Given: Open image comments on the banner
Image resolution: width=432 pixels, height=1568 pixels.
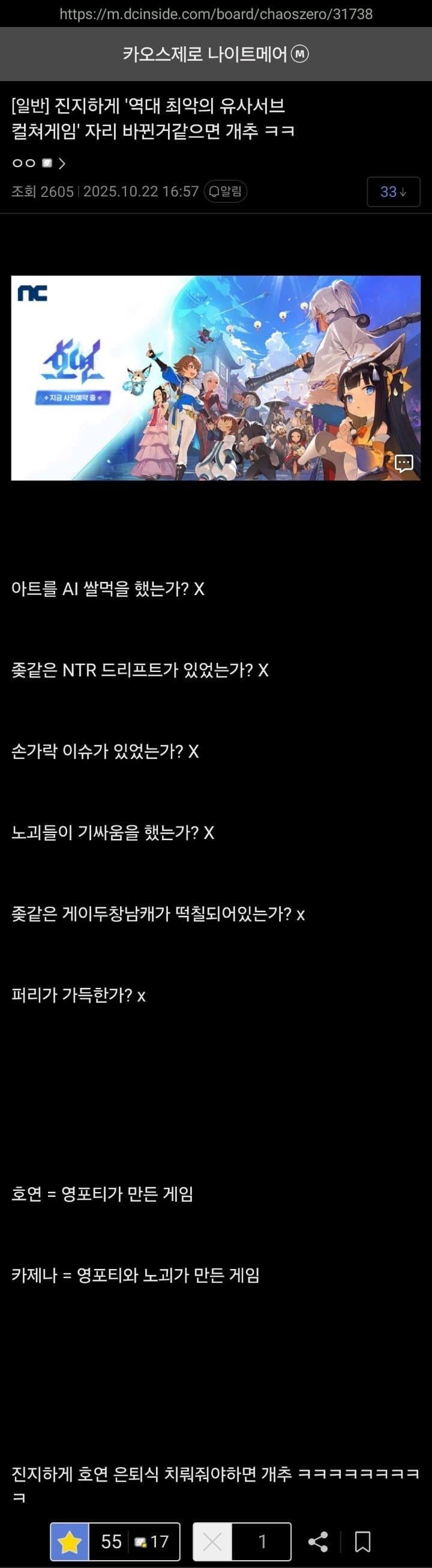Looking at the screenshot, I should coord(404,463).
